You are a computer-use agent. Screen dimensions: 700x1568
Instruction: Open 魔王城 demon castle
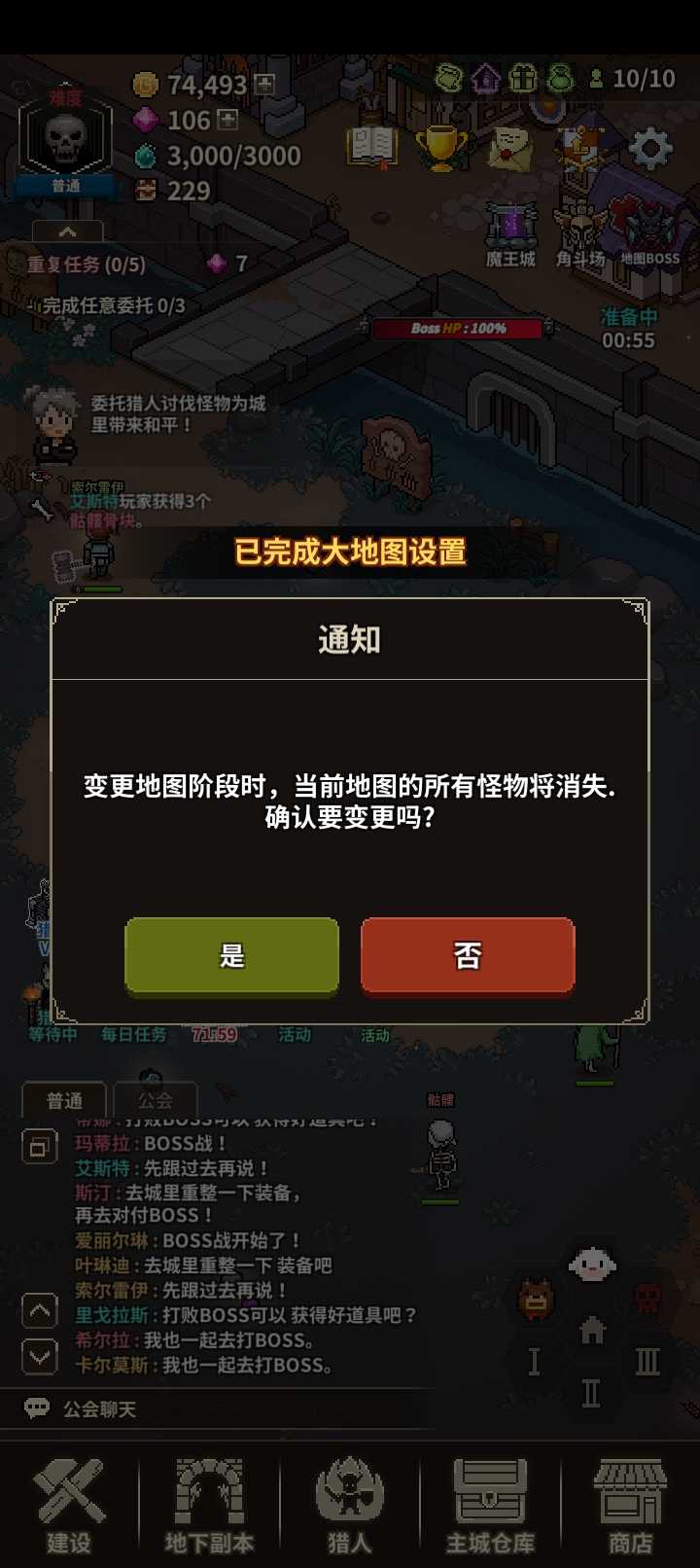[x=510, y=234]
